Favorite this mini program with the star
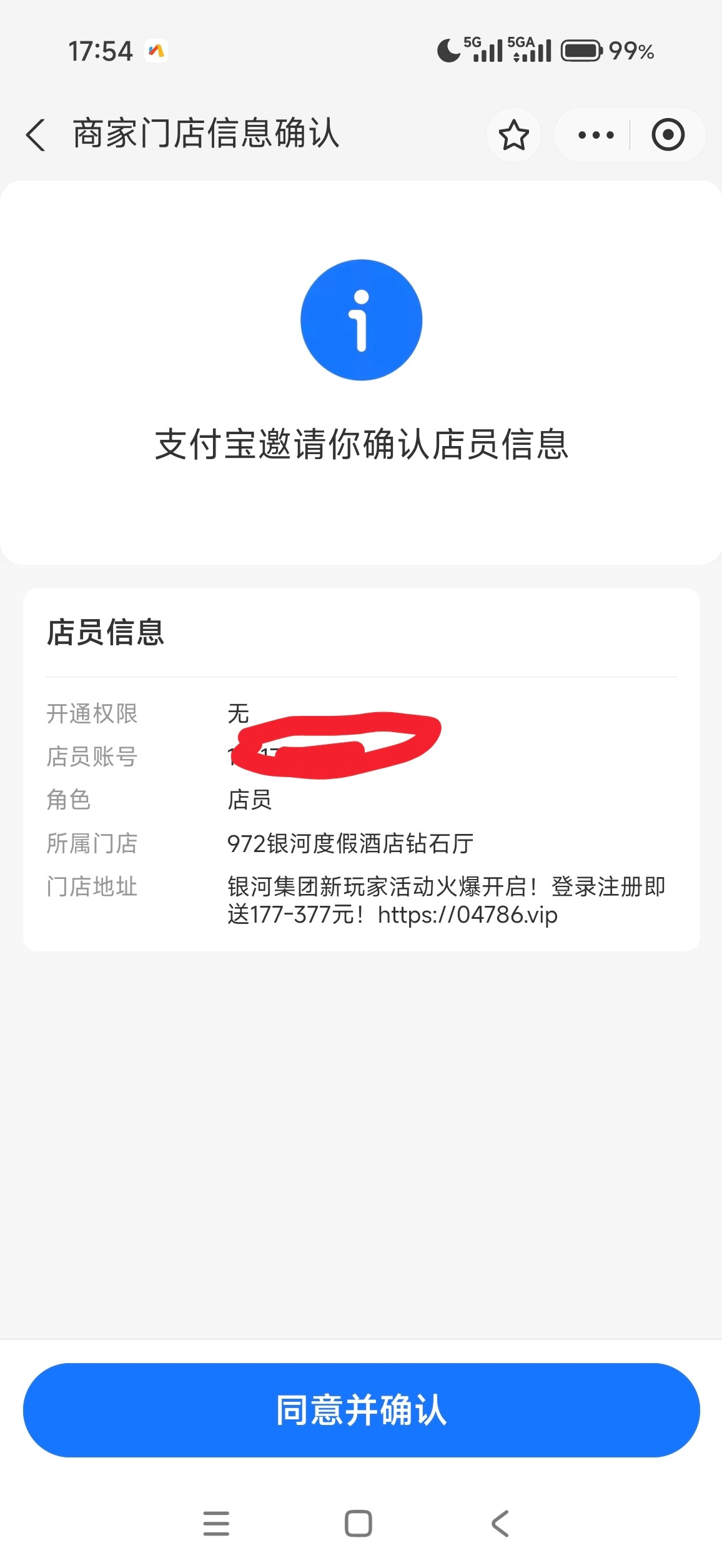Viewport: 722px width, 1568px height. [x=513, y=135]
